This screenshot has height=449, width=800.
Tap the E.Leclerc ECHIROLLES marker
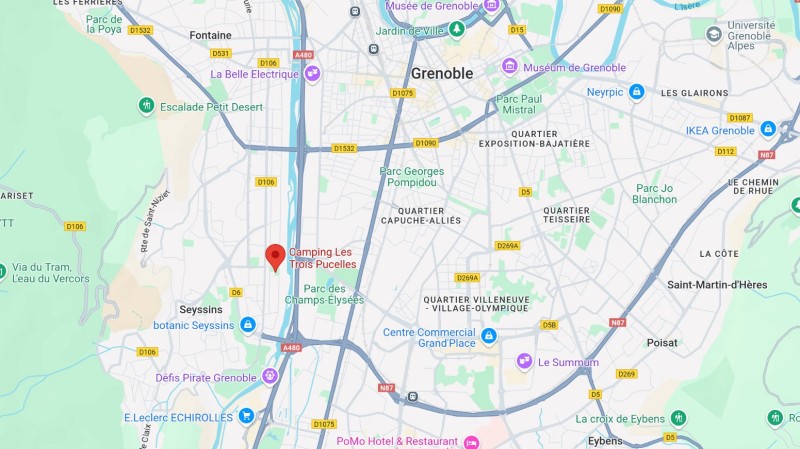pyautogui.click(x=246, y=417)
